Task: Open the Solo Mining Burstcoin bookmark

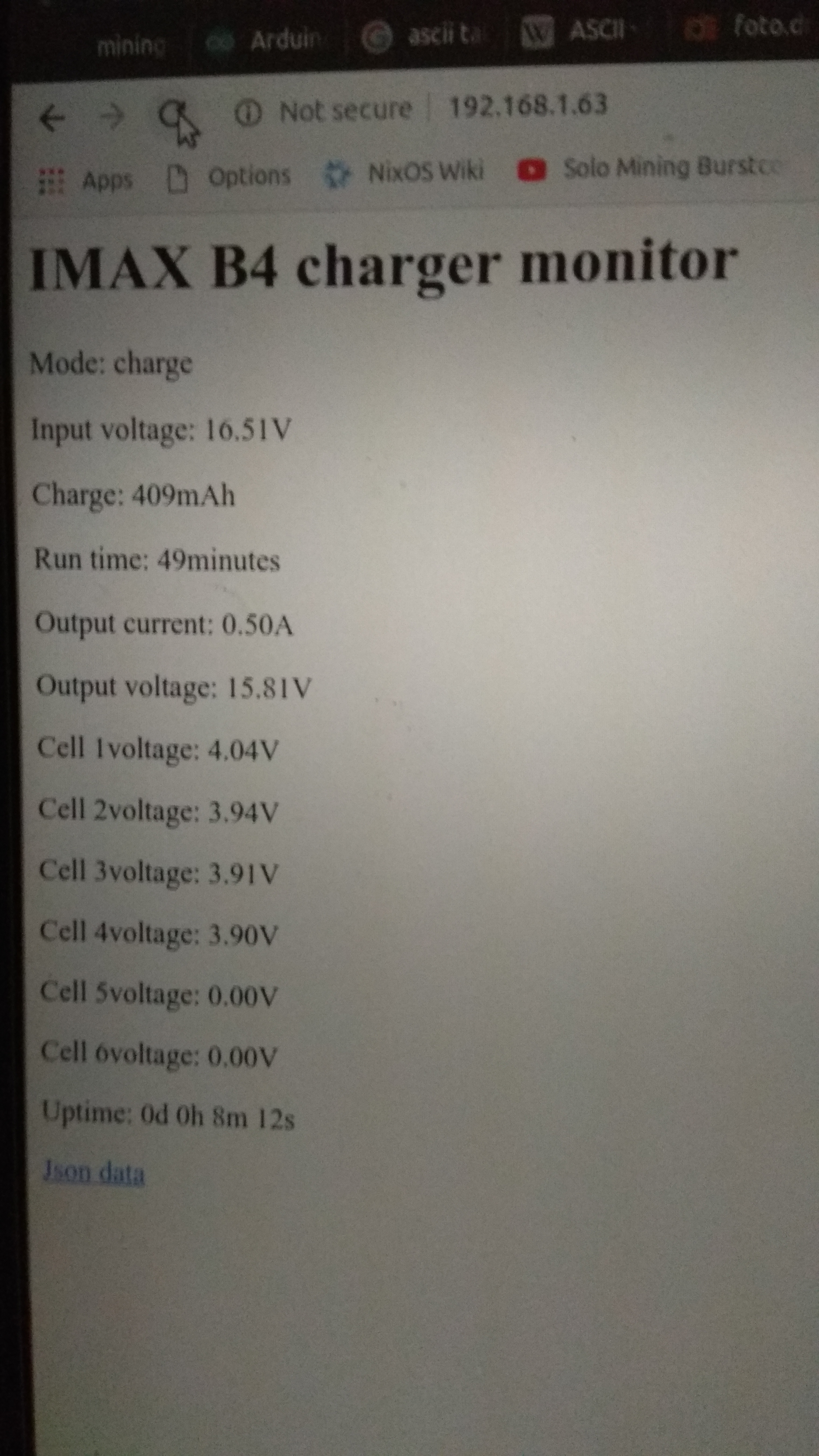Action: tap(650, 168)
